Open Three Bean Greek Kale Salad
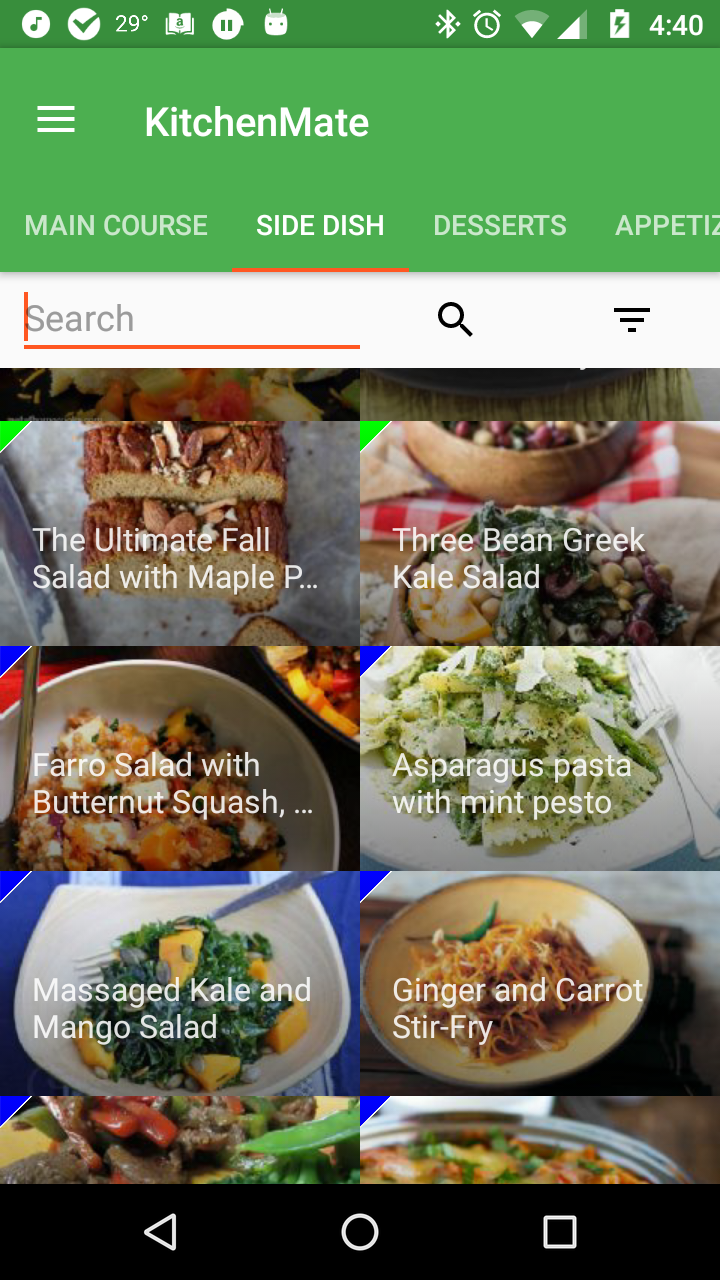 coord(540,533)
